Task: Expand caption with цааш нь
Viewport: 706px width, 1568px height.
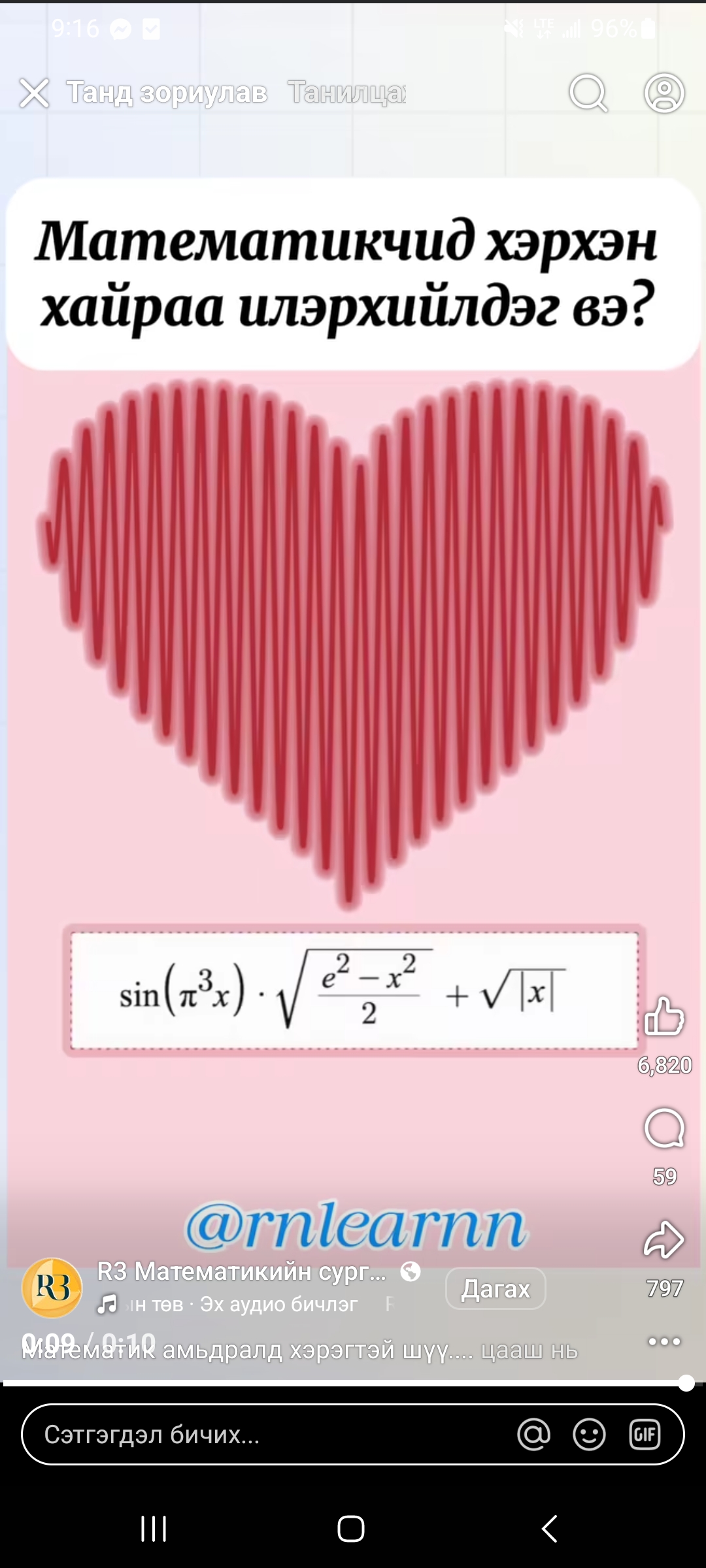Action: [x=529, y=1350]
